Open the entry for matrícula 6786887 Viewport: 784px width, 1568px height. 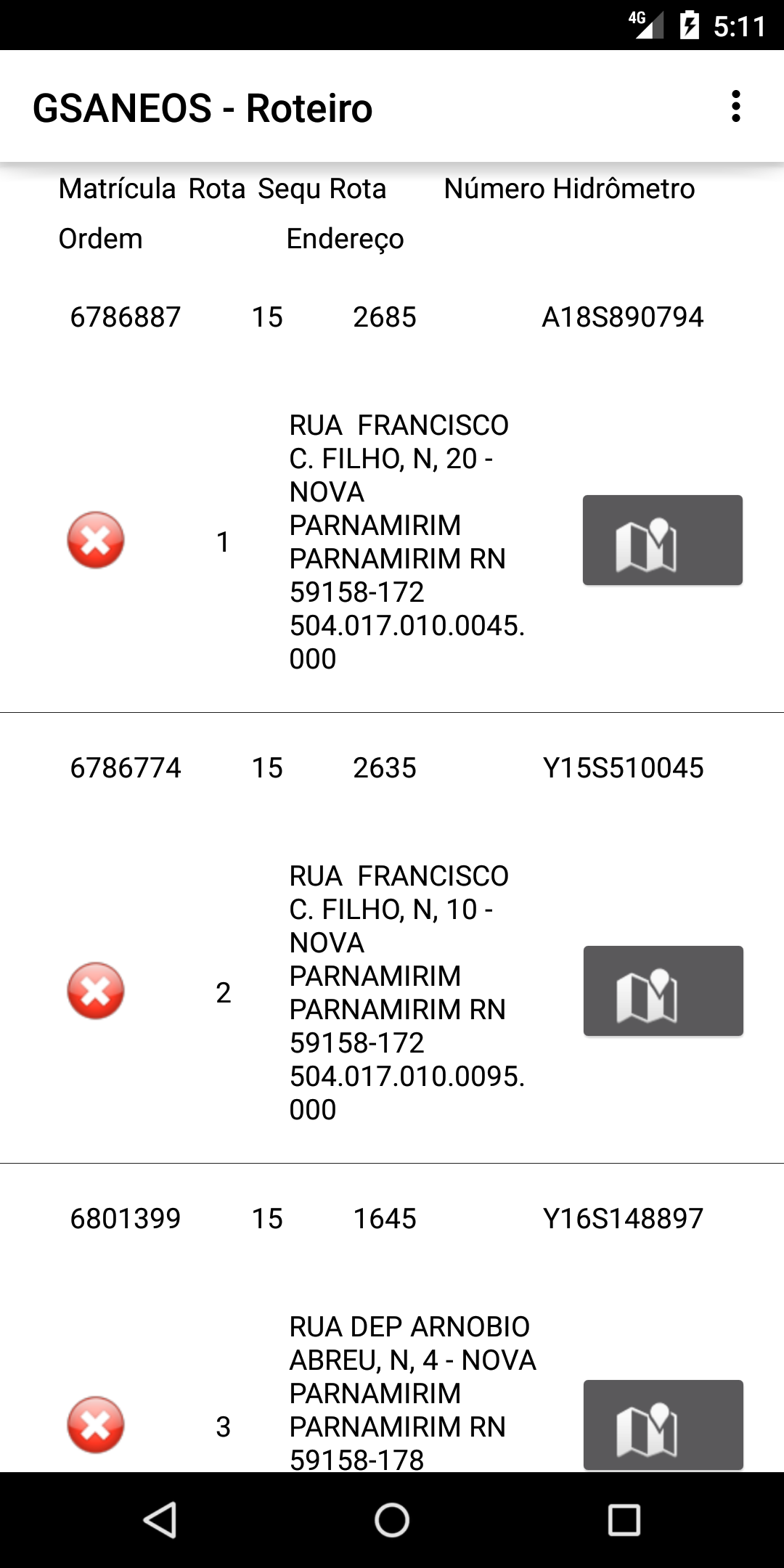click(x=125, y=317)
